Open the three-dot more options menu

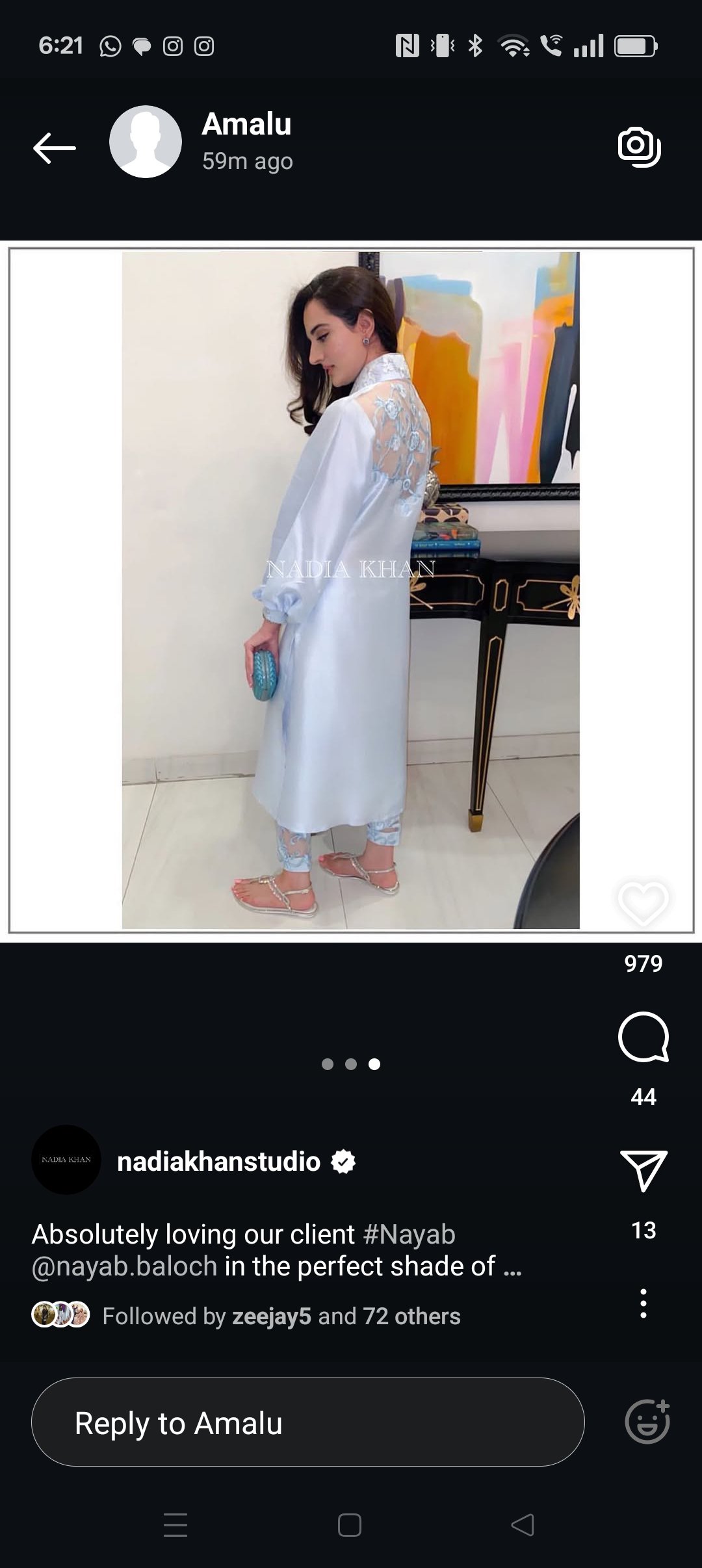[x=643, y=1303]
